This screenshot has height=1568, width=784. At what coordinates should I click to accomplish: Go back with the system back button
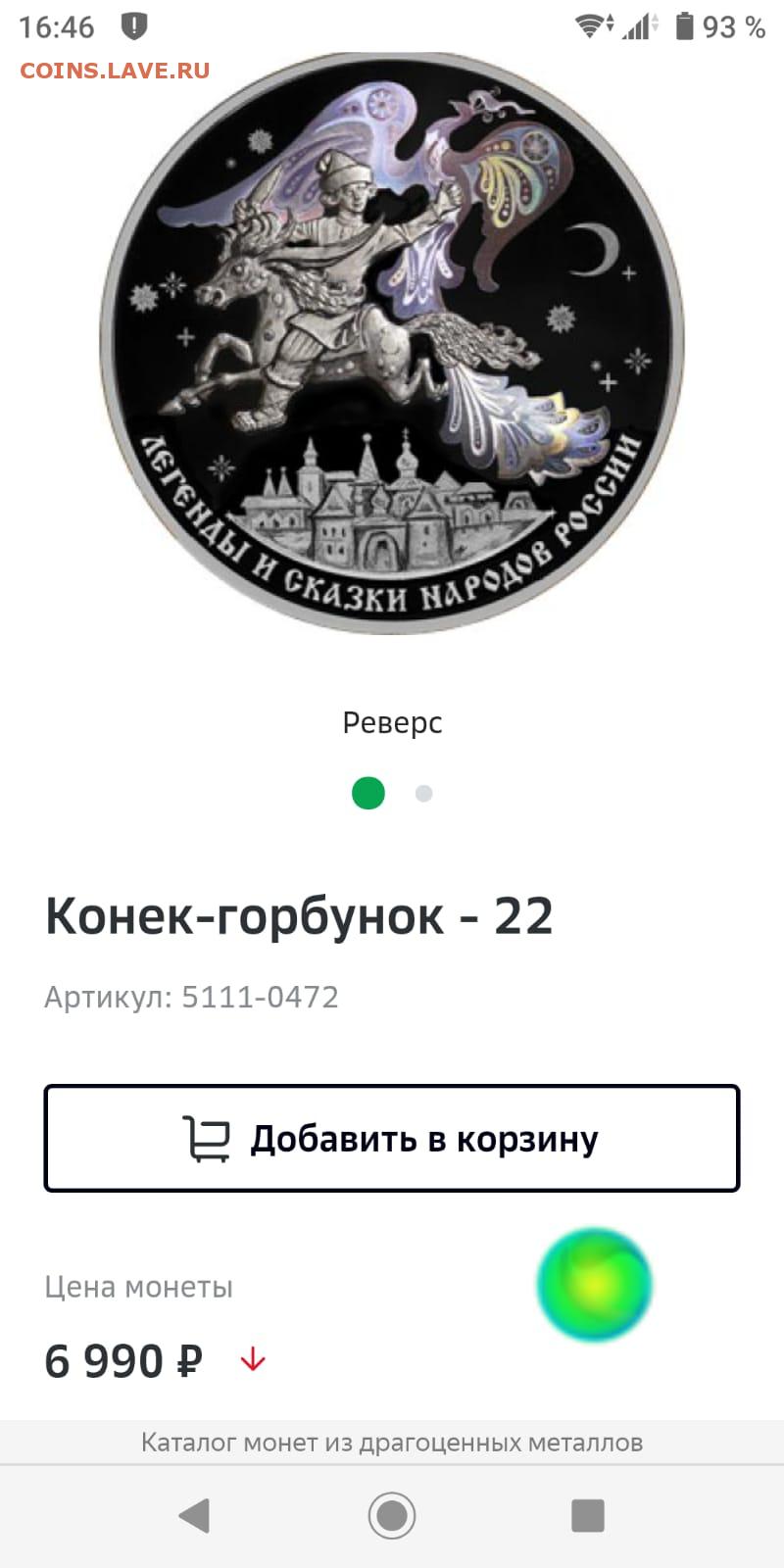pyautogui.click(x=194, y=1515)
